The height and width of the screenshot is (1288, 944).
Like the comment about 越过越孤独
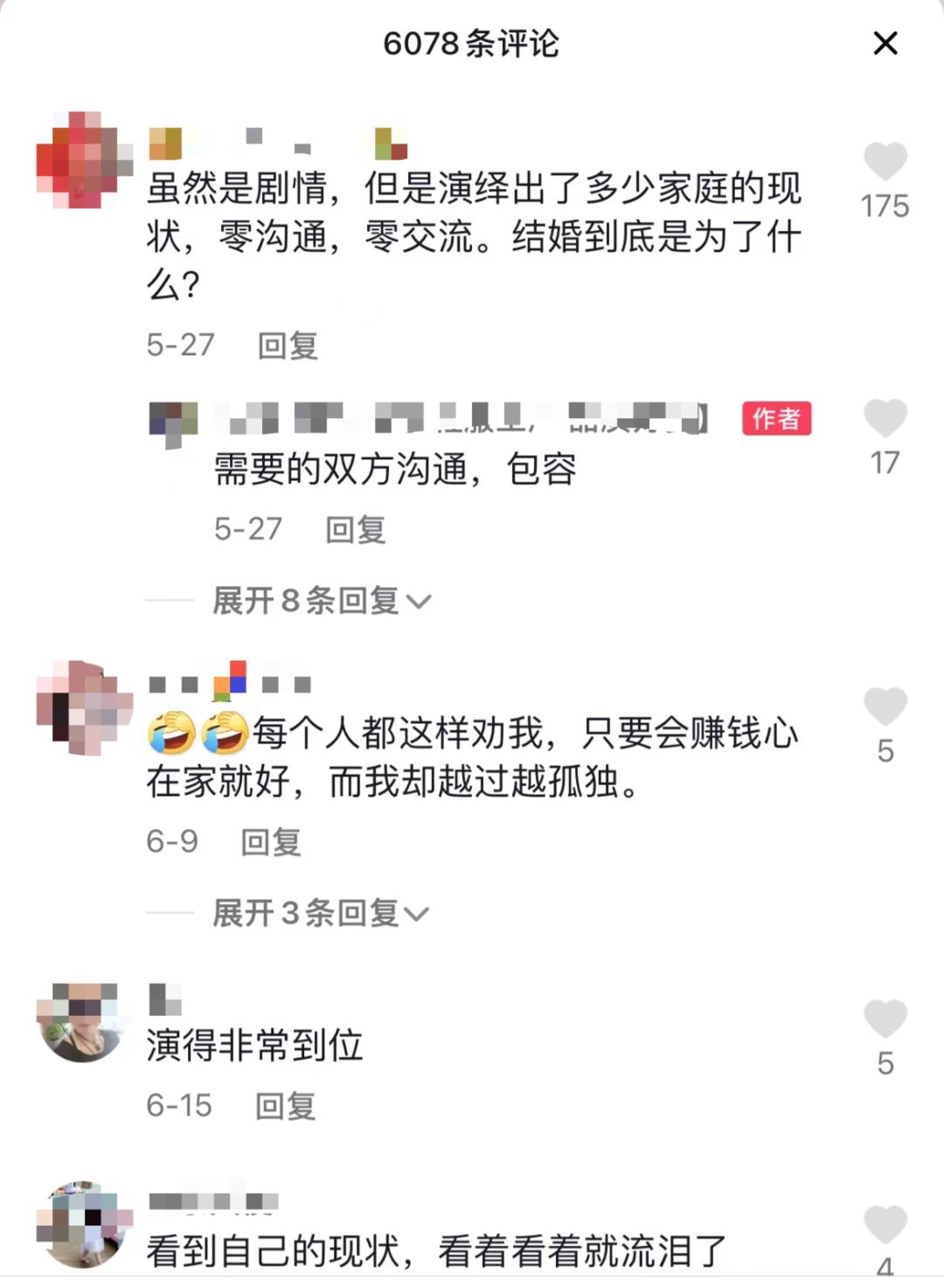click(885, 707)
